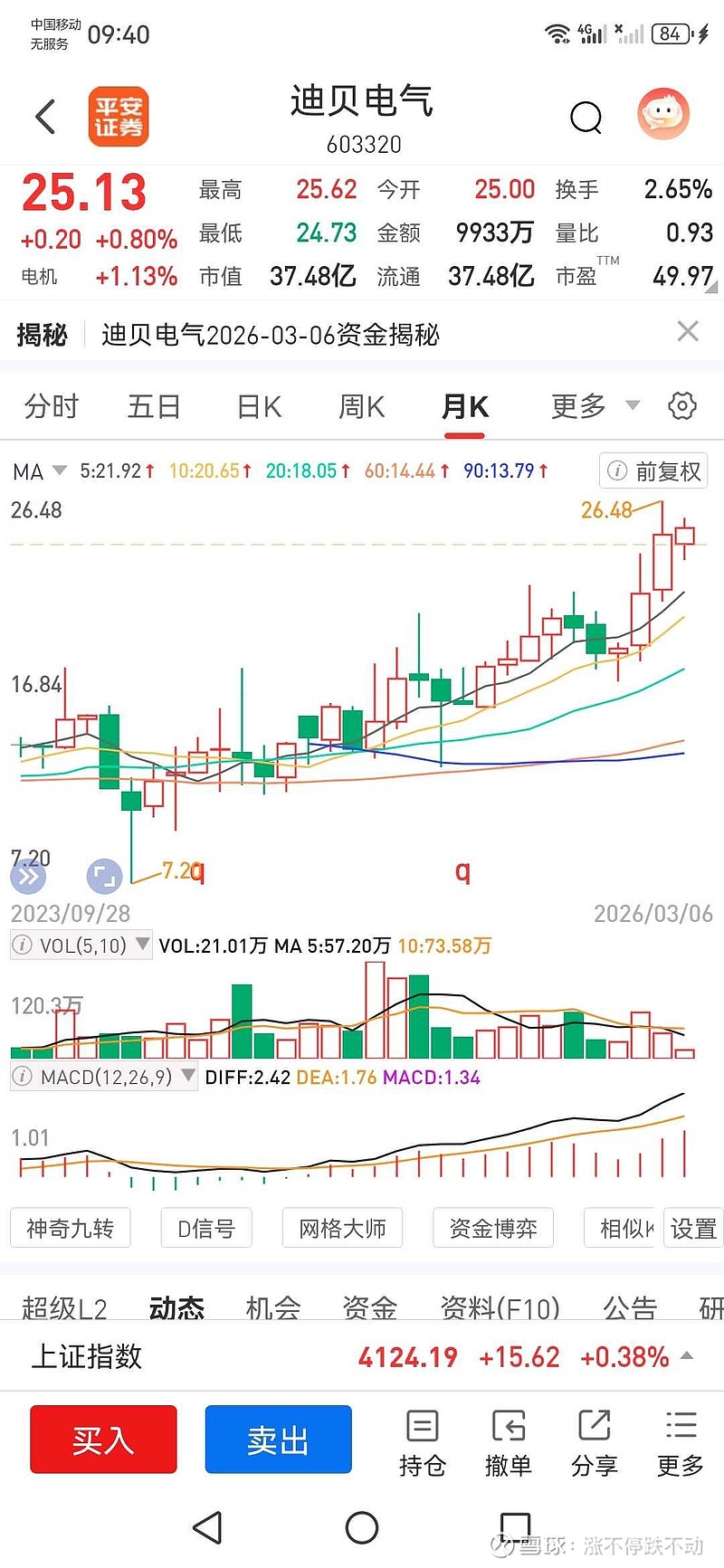Tap the back arrow to exit stock page
Screen dimensions: 724x1568
[x=43, y=118]
